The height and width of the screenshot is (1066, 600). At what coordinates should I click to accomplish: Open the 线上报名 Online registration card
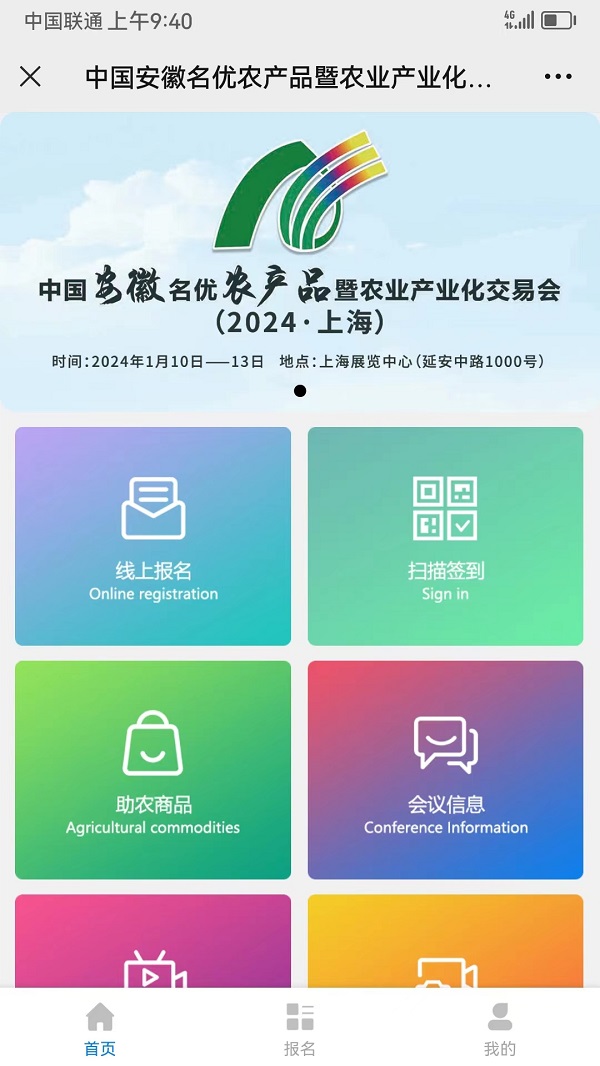153,537
